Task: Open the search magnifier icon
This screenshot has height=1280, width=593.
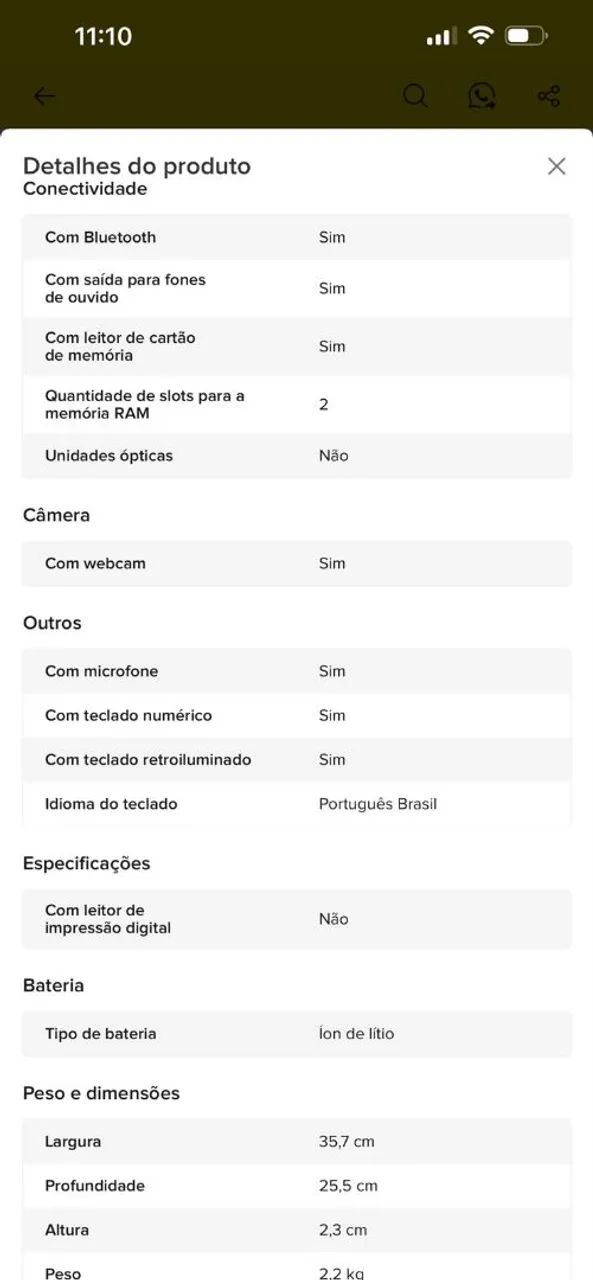Action: (416, 96)
